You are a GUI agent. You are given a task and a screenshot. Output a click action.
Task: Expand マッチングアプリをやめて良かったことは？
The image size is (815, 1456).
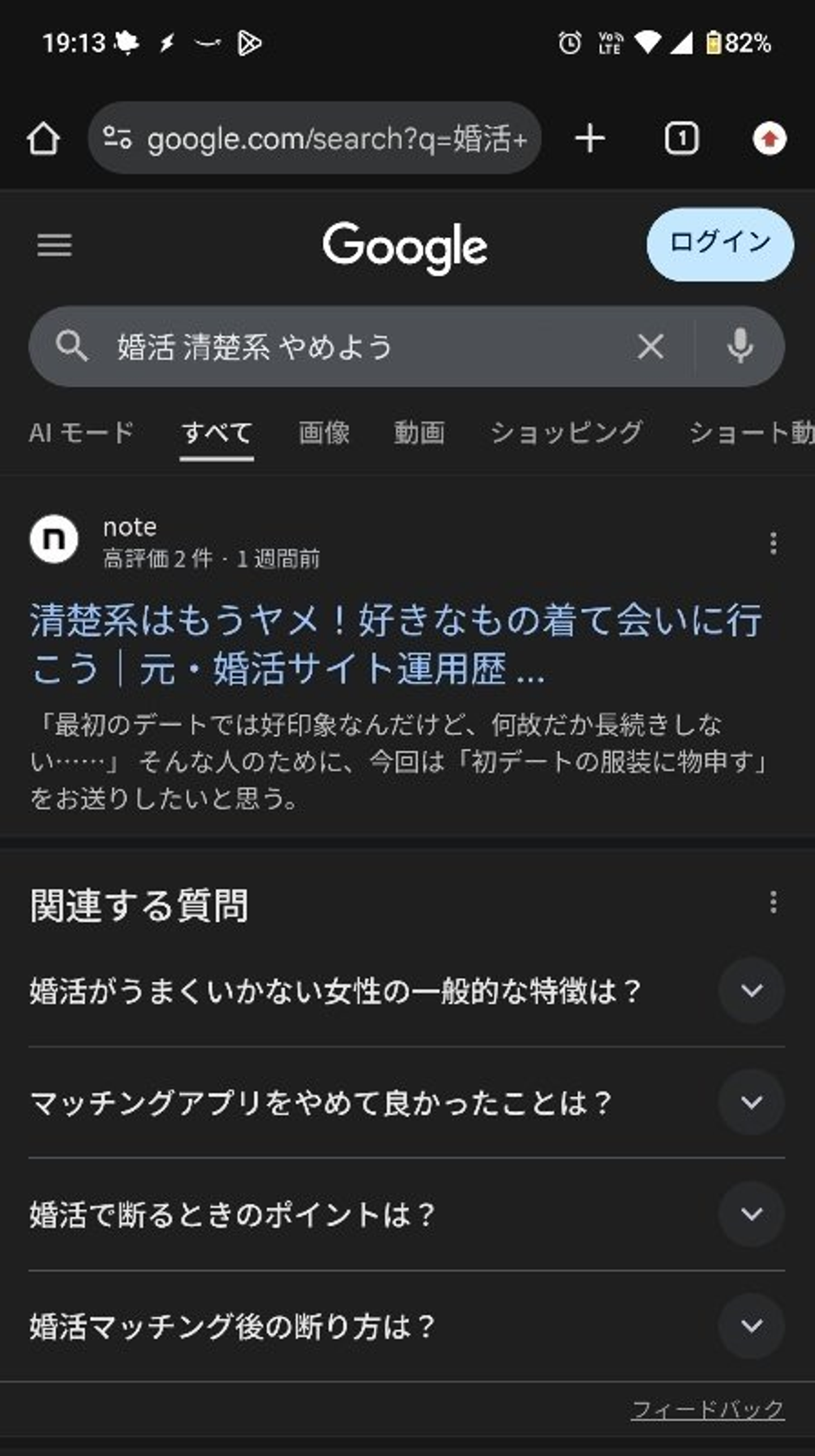coord(751,1103)
